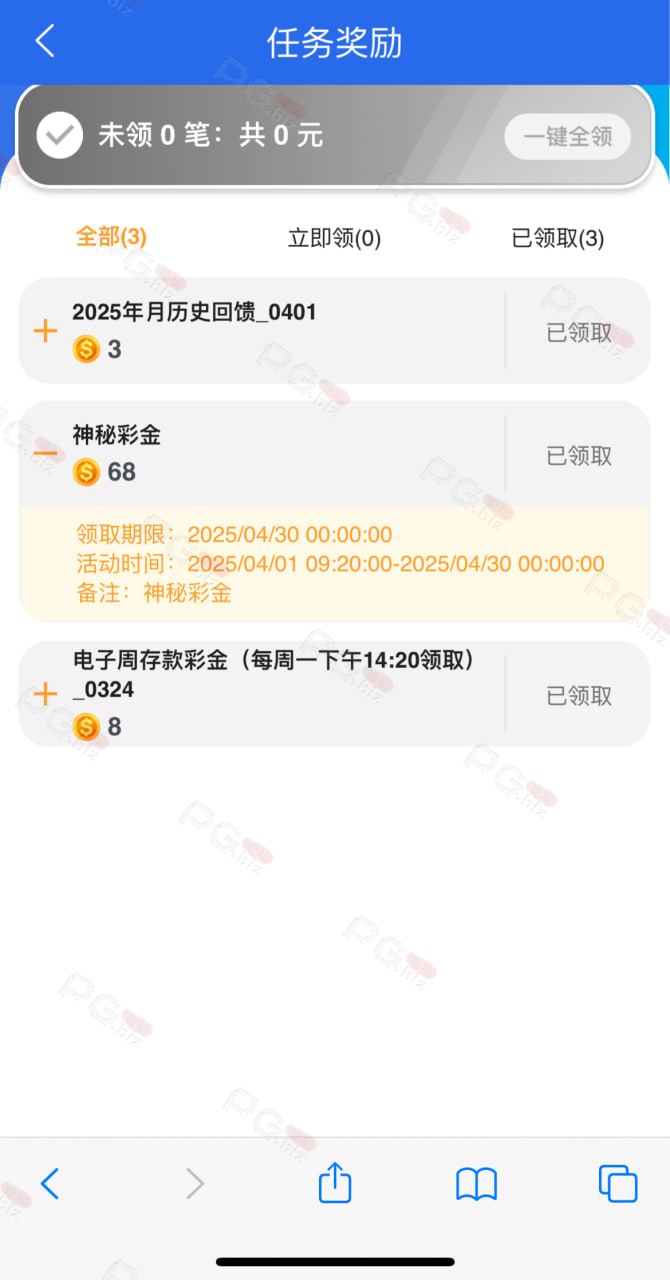Tap 已领取 on the 2025年月历史回馈_0401 reward
670x1280 pixels.
click(579, 333)
